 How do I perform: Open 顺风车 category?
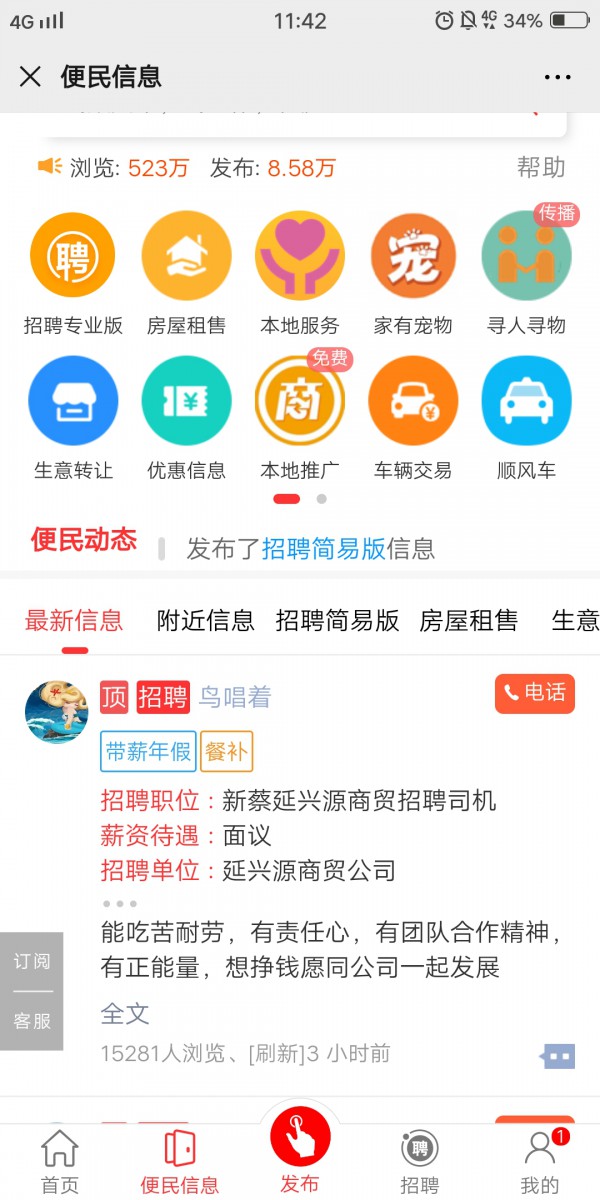(526, 402)
